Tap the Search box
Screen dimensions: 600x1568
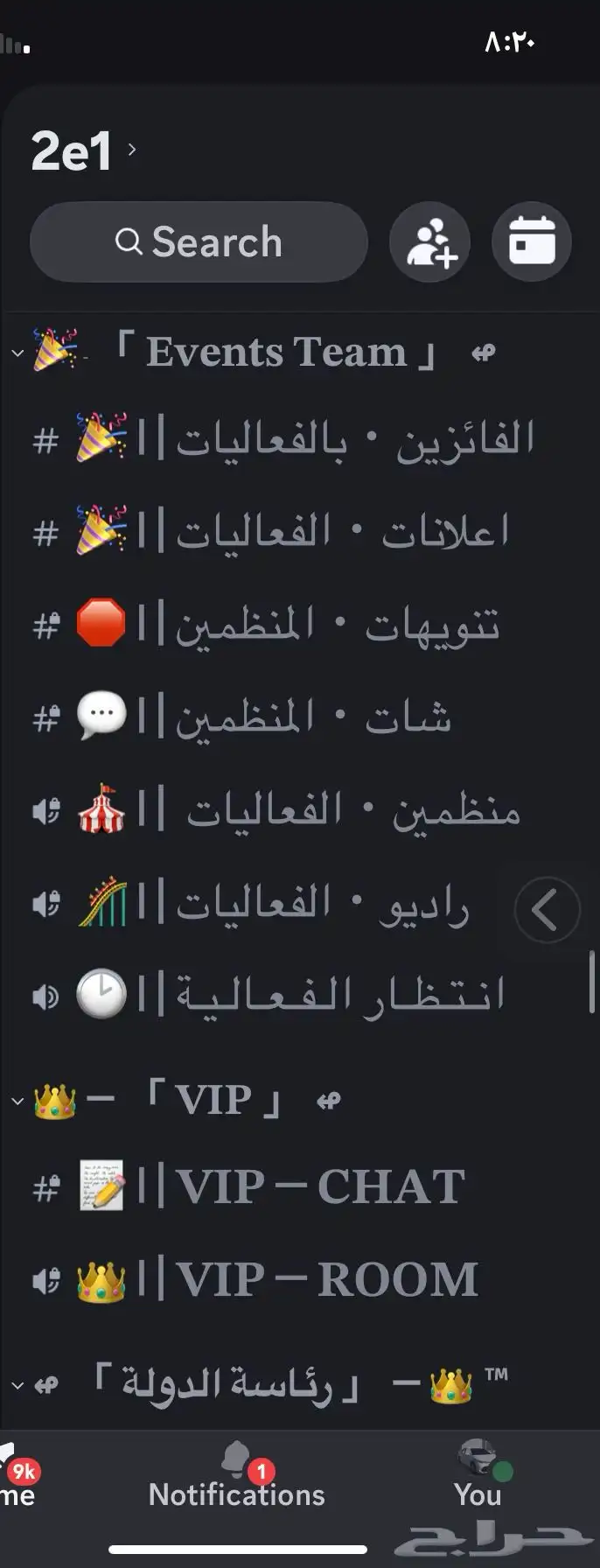click(x=199, y=242)
